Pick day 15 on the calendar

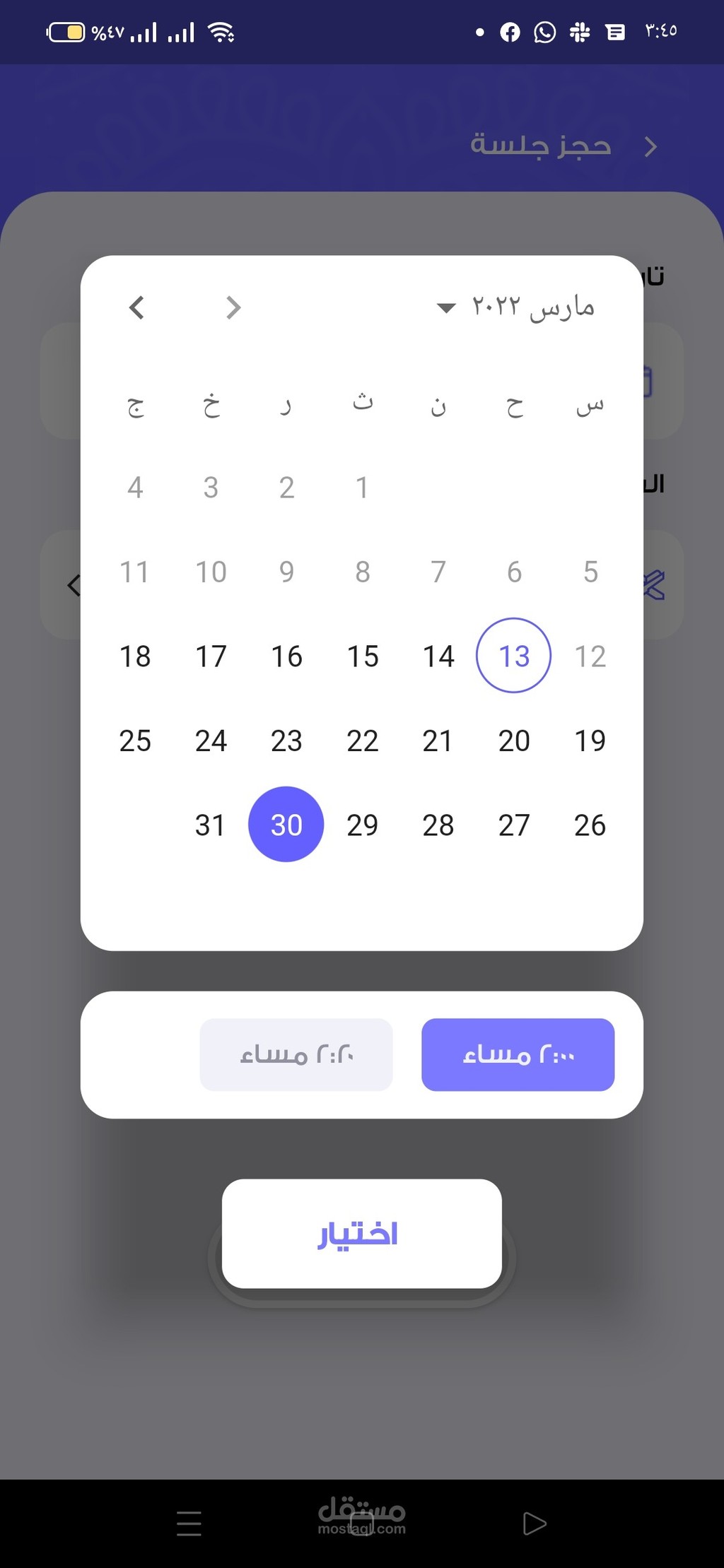coord(363,656)
